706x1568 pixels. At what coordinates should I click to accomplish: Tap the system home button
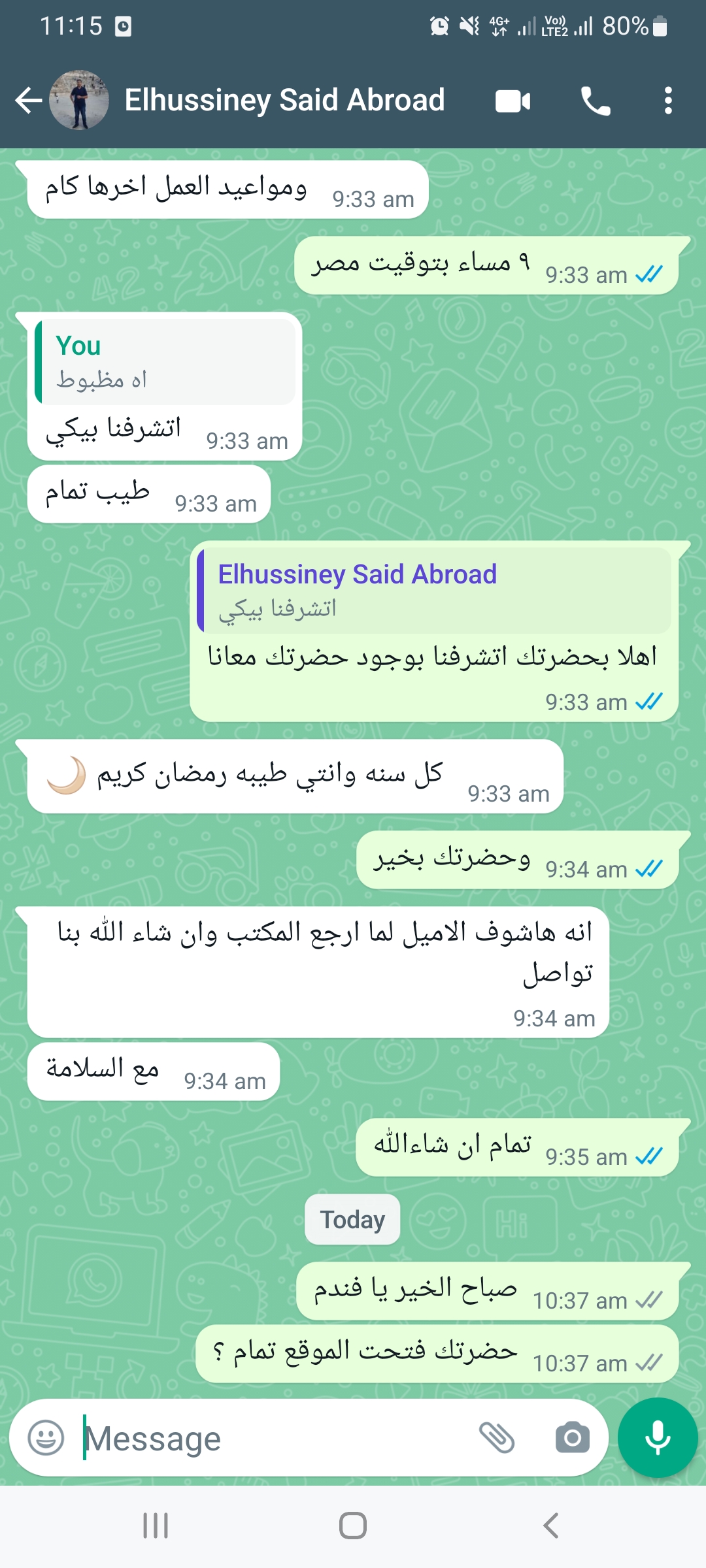pos(353,1526)
